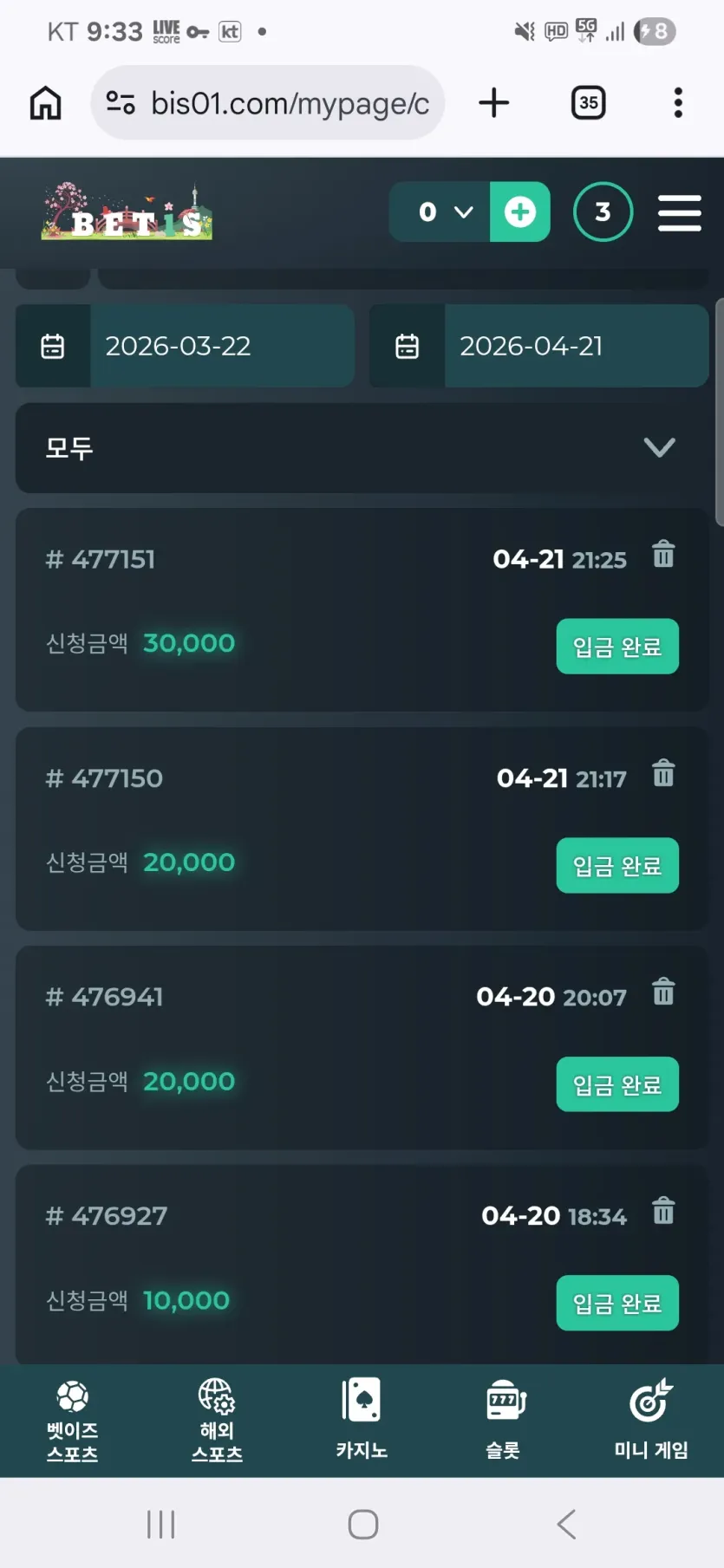The width and height of the screenshot is (724, 1568).
Task: Open the 카지노 tab
Action: click(x=362, y=1420)
